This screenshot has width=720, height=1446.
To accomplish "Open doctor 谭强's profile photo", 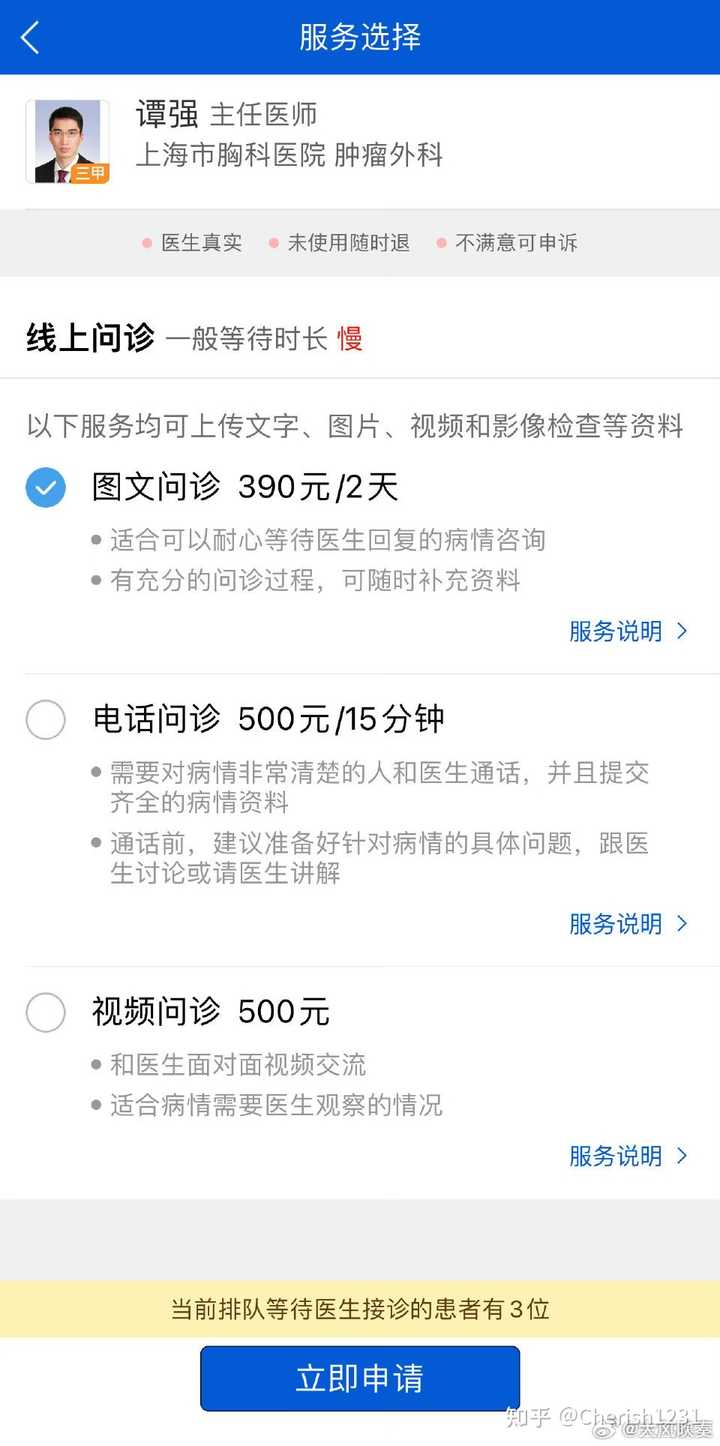I will [68, 142].
